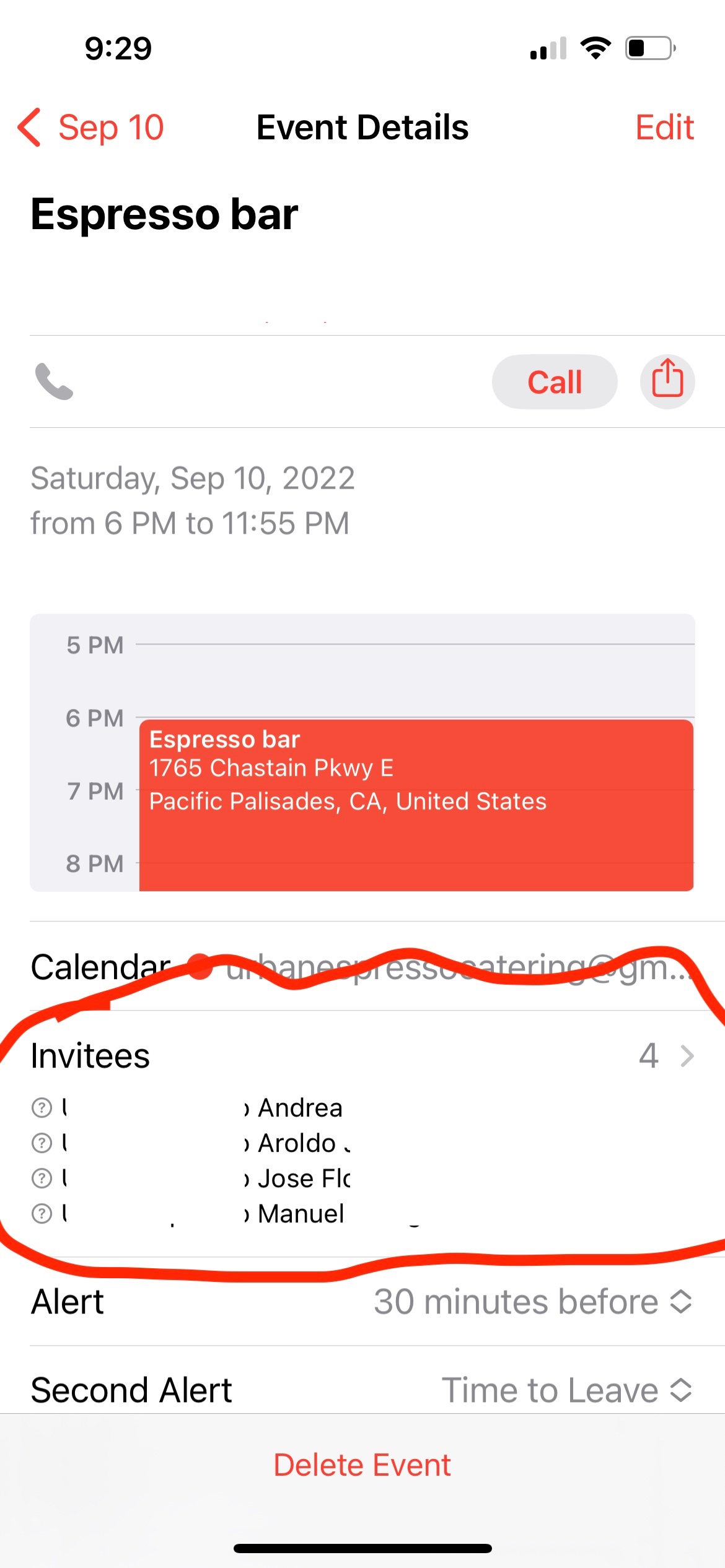The image size is (725, 1568).
Task: Open the Espresso bar block in day preview
Action: 415,805
